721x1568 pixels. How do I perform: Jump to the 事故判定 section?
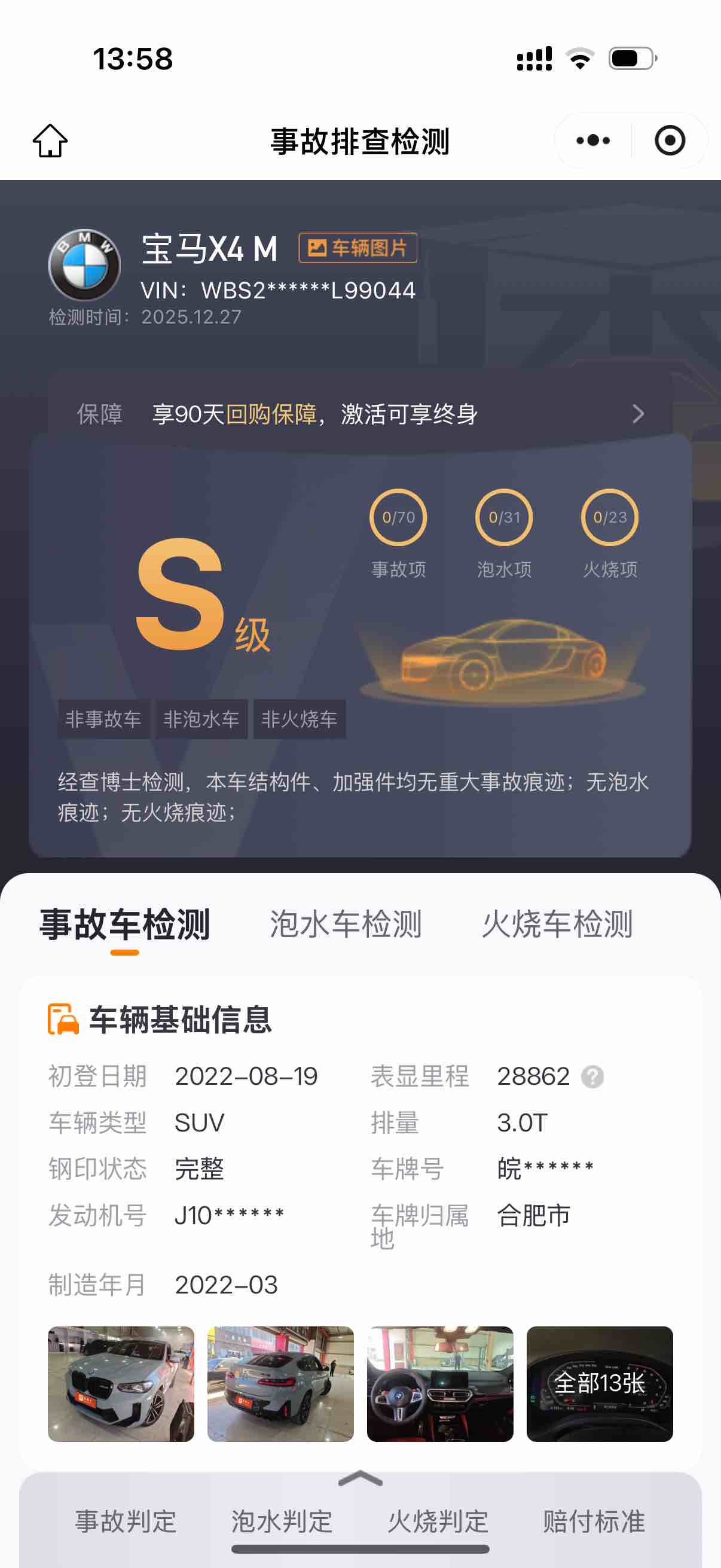click(x=126, y=1521)
